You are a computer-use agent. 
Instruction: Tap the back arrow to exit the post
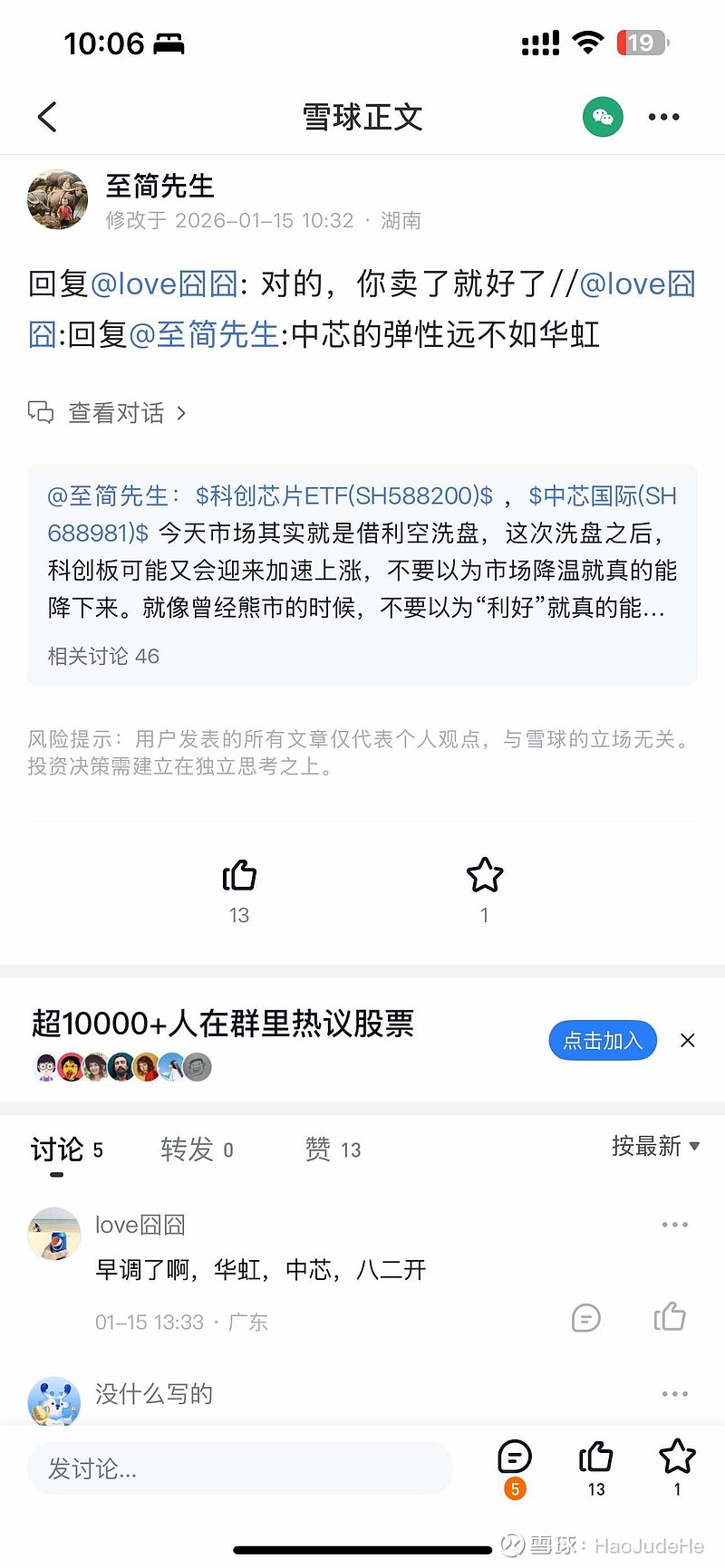[x=47, y=117]
